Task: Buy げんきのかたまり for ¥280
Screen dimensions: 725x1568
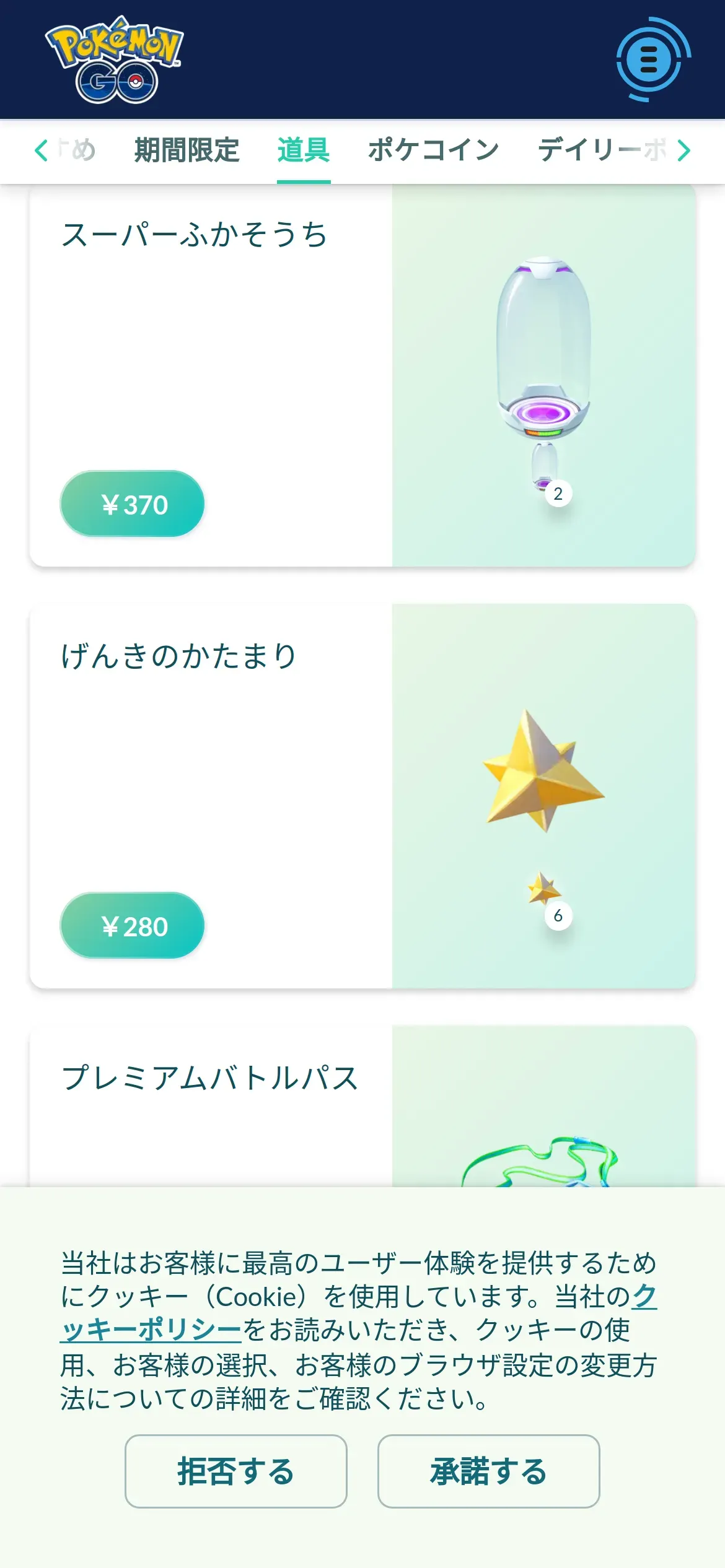Action: (x=132, y=926)
